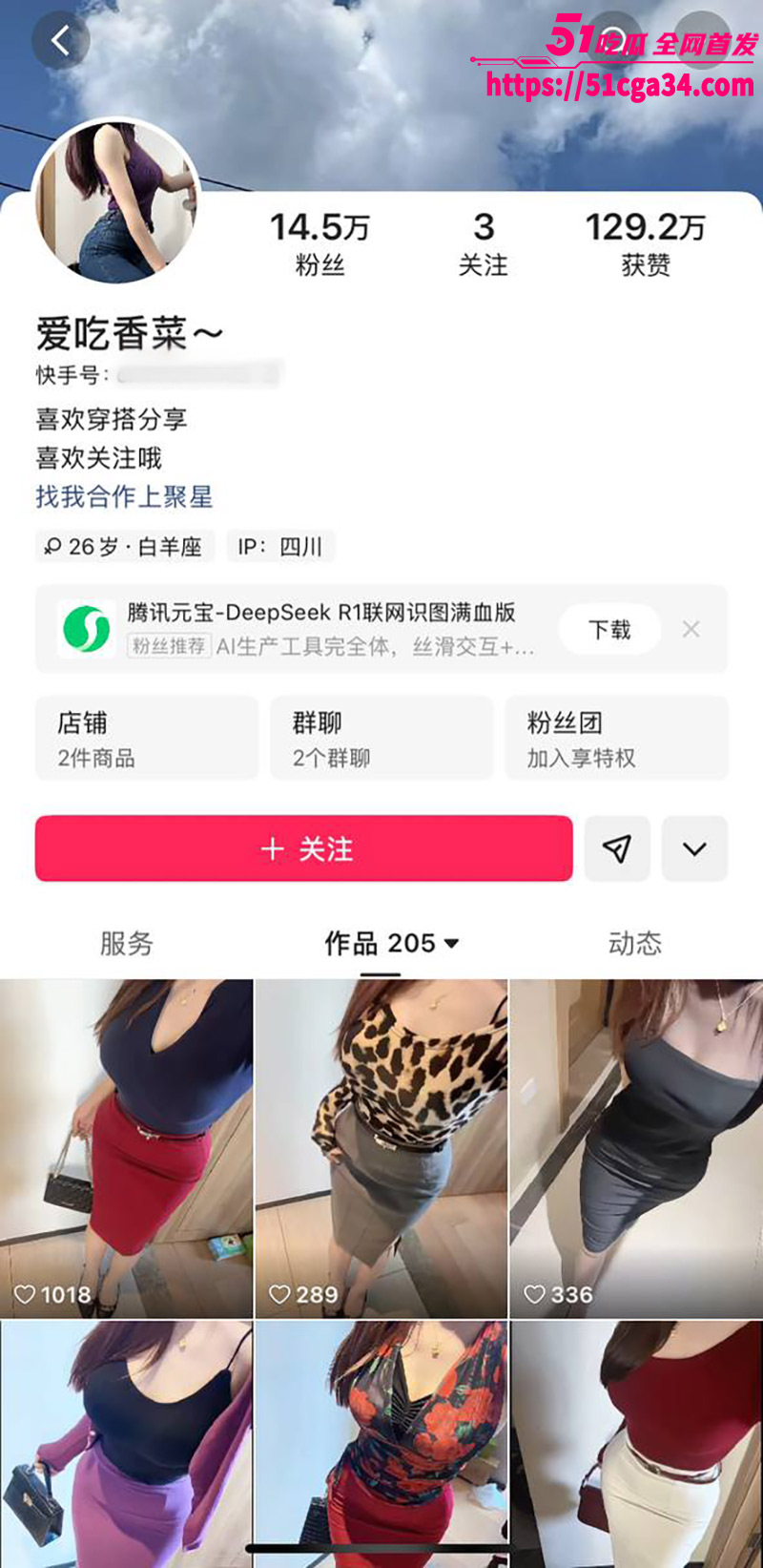Open the video with 289 likes
Viewport: 763px width, 1568px height.
[x=381, y=1148]
